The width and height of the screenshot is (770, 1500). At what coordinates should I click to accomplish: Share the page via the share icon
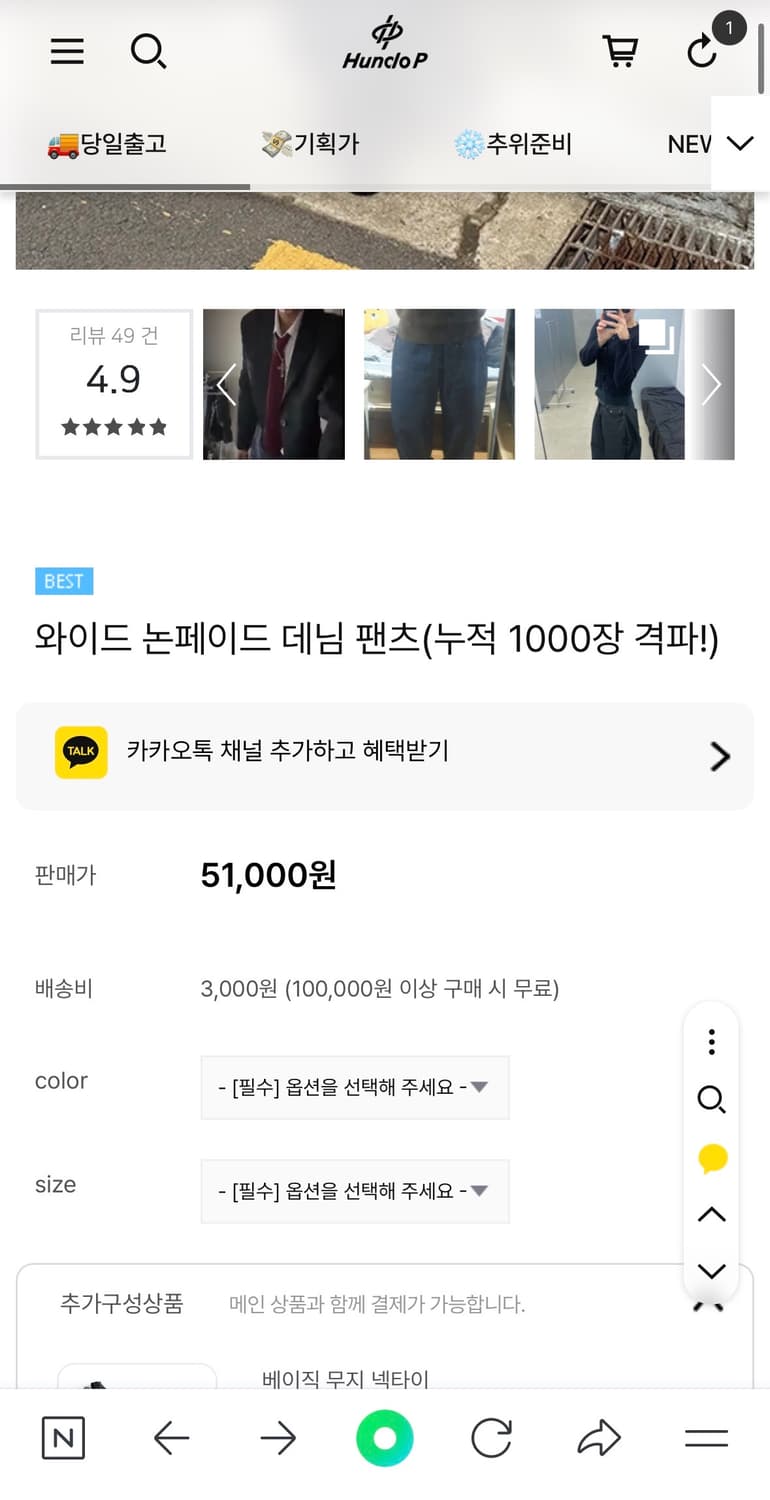(599, 1437)
